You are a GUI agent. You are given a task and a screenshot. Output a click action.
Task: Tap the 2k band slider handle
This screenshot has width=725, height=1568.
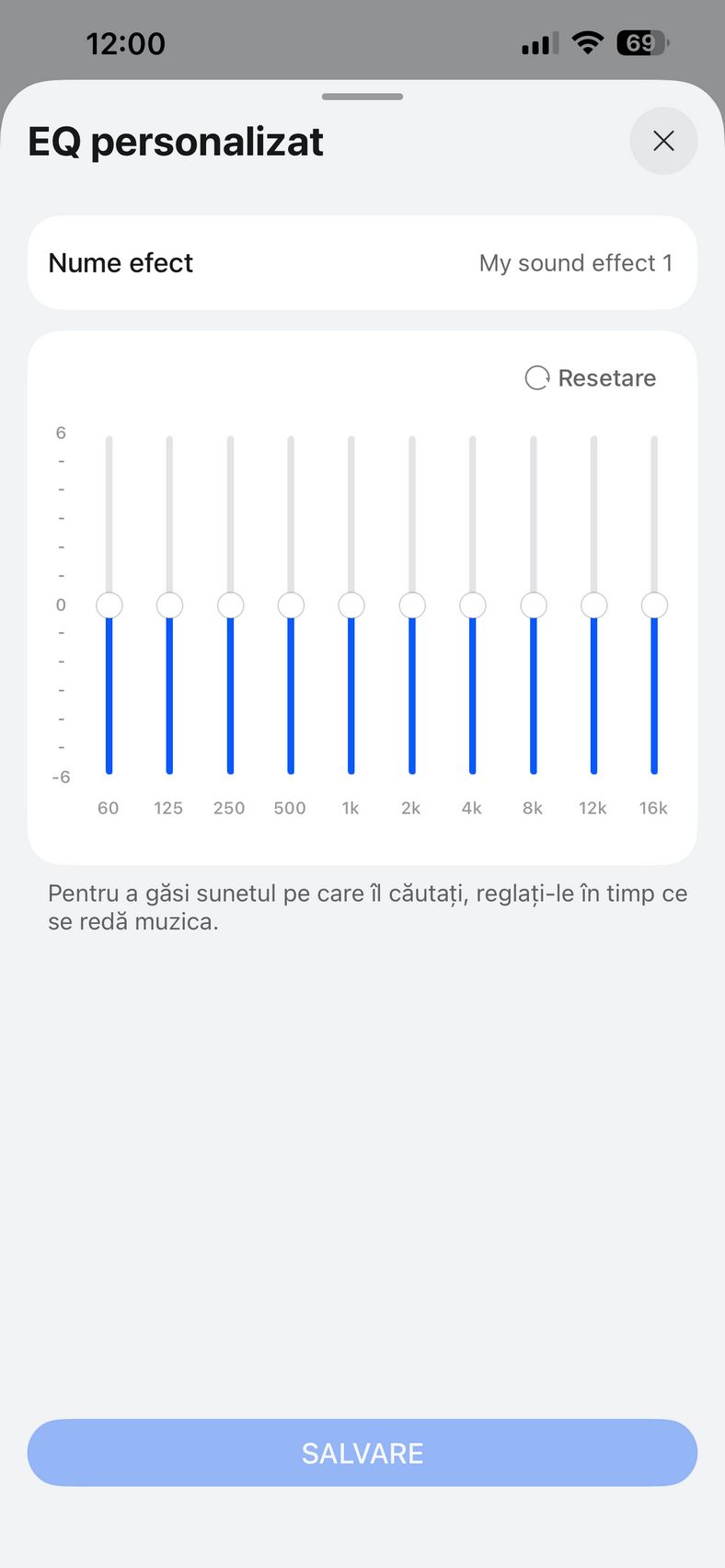[x=412, y=605]
